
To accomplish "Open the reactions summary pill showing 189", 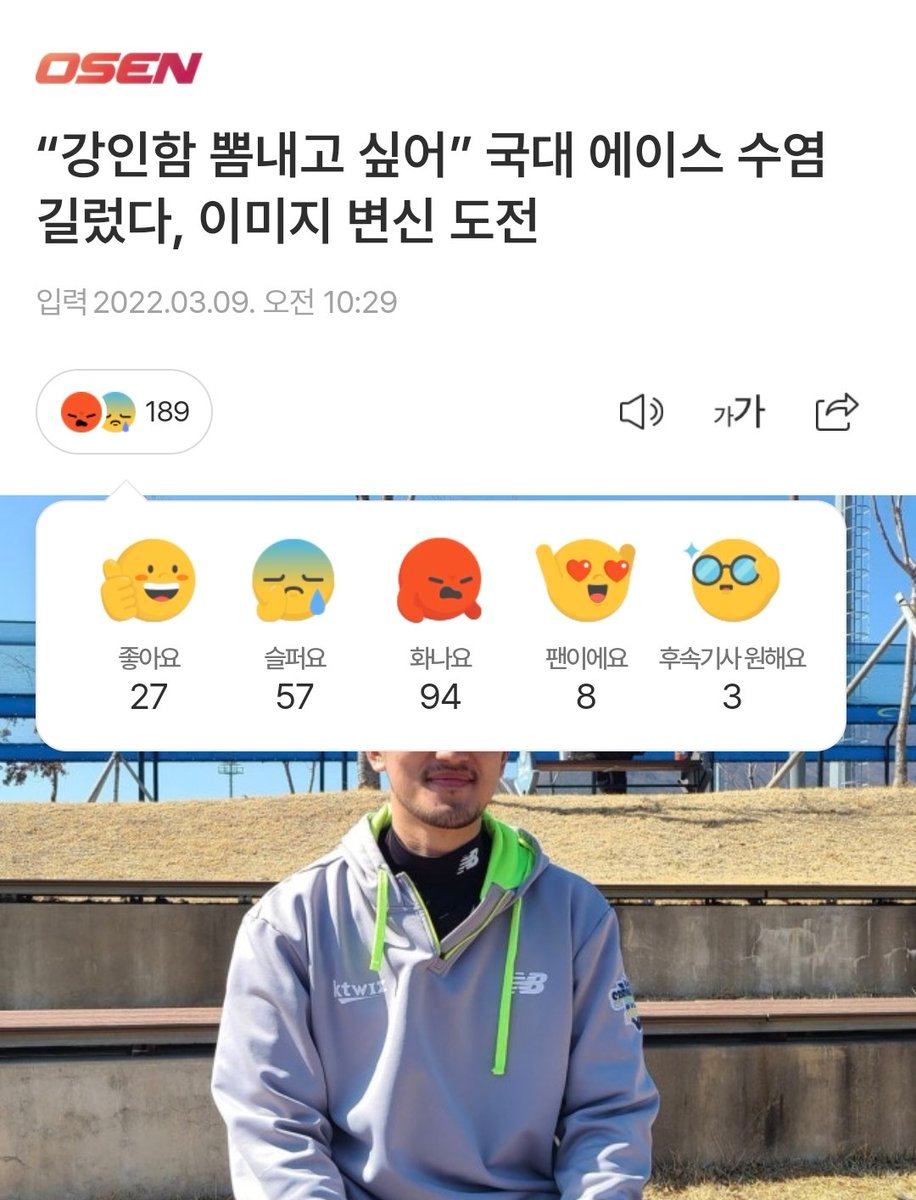I will pyautogui.click(x=124, y=412).
